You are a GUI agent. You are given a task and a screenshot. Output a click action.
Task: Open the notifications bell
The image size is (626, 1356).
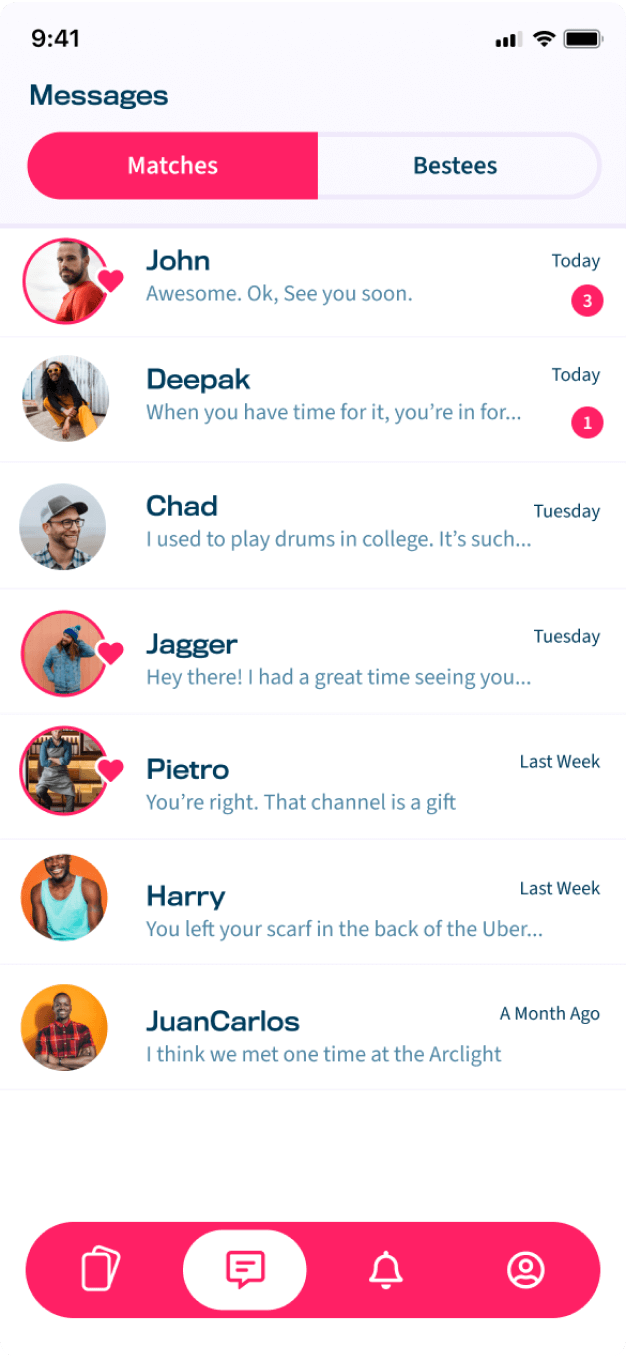(x=386, y=1270)
